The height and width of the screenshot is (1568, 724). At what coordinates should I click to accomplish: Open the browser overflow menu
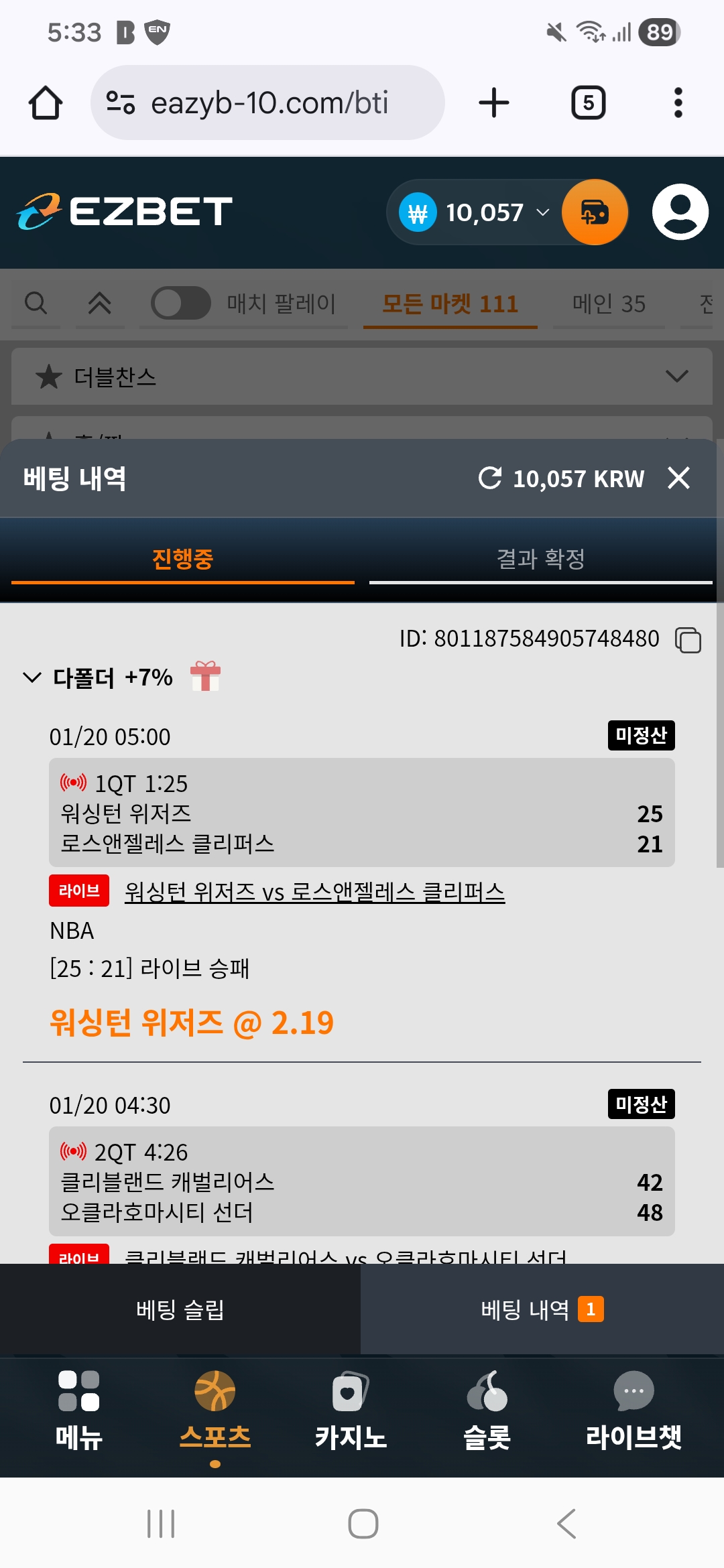click(678, 103)
